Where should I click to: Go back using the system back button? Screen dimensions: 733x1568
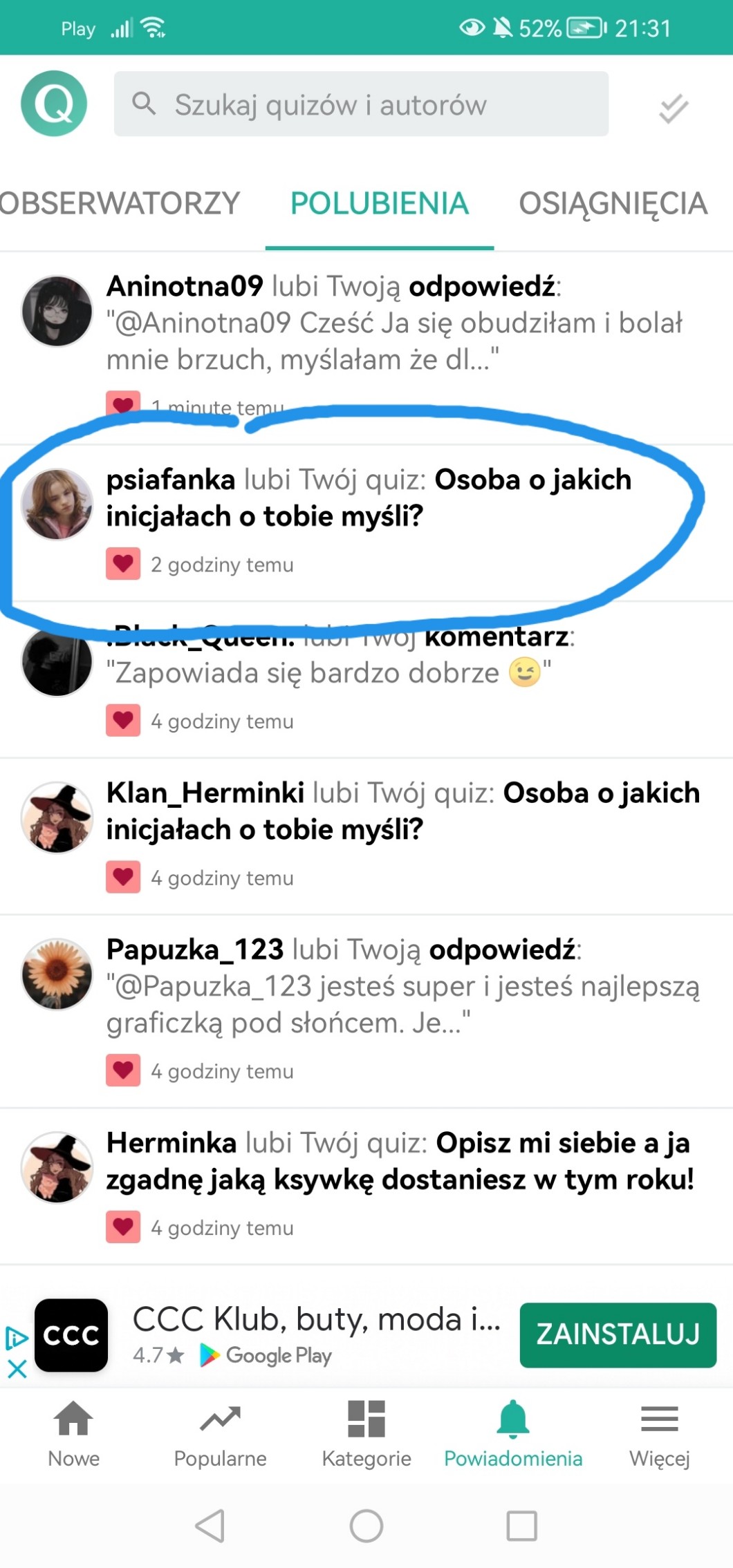coord(210,1525)
